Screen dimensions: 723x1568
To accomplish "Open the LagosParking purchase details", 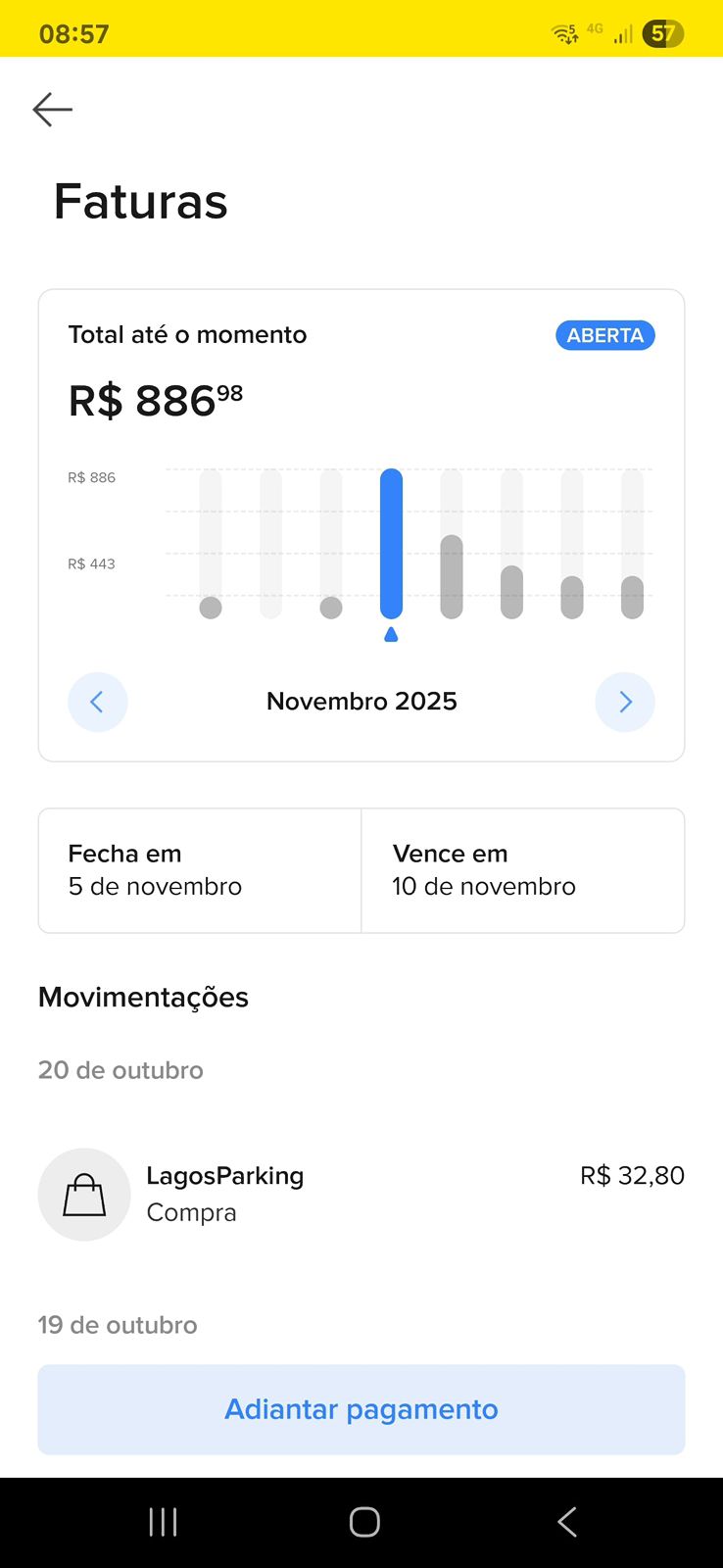I will pyautogui.click(x=361, y=1194).
